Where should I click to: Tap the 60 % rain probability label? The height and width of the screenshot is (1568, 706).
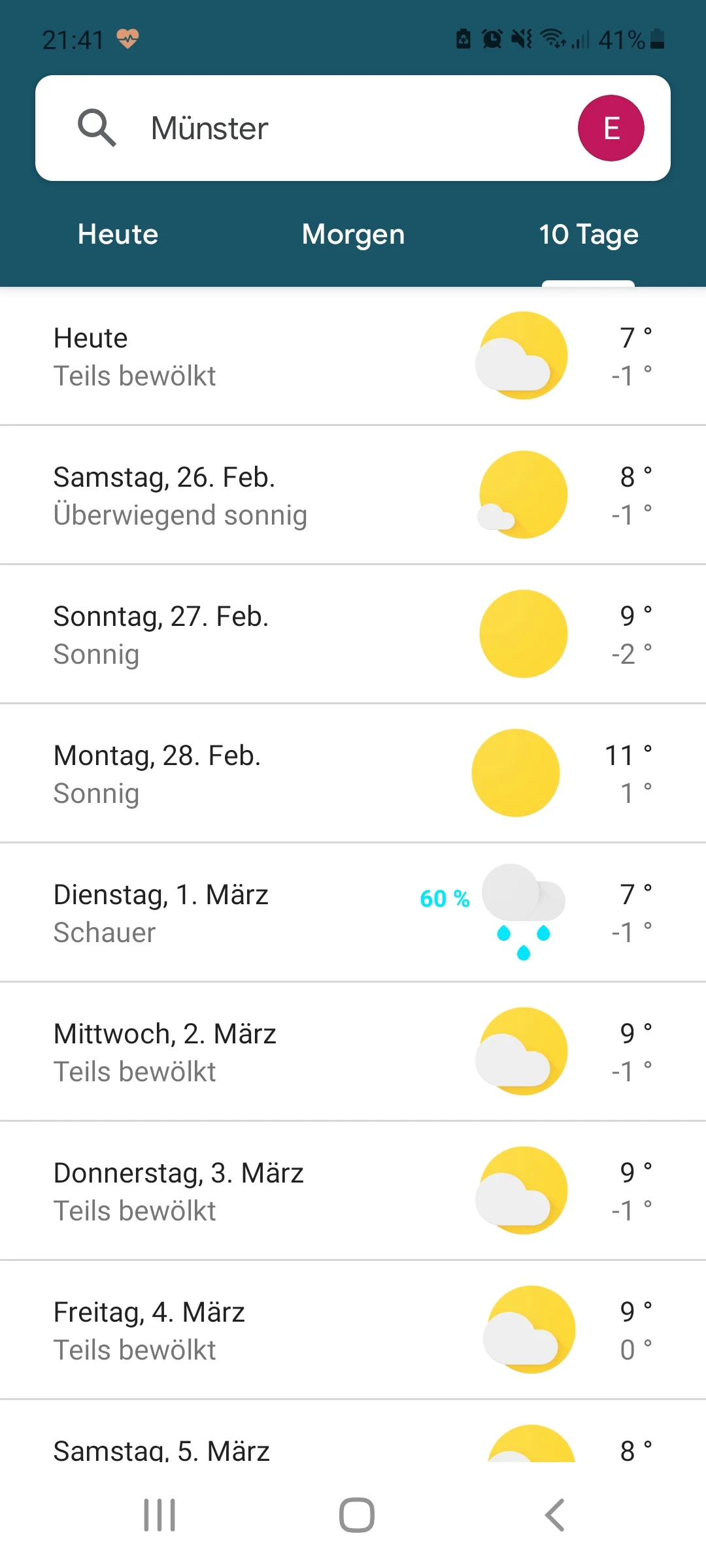pos(444,898)
